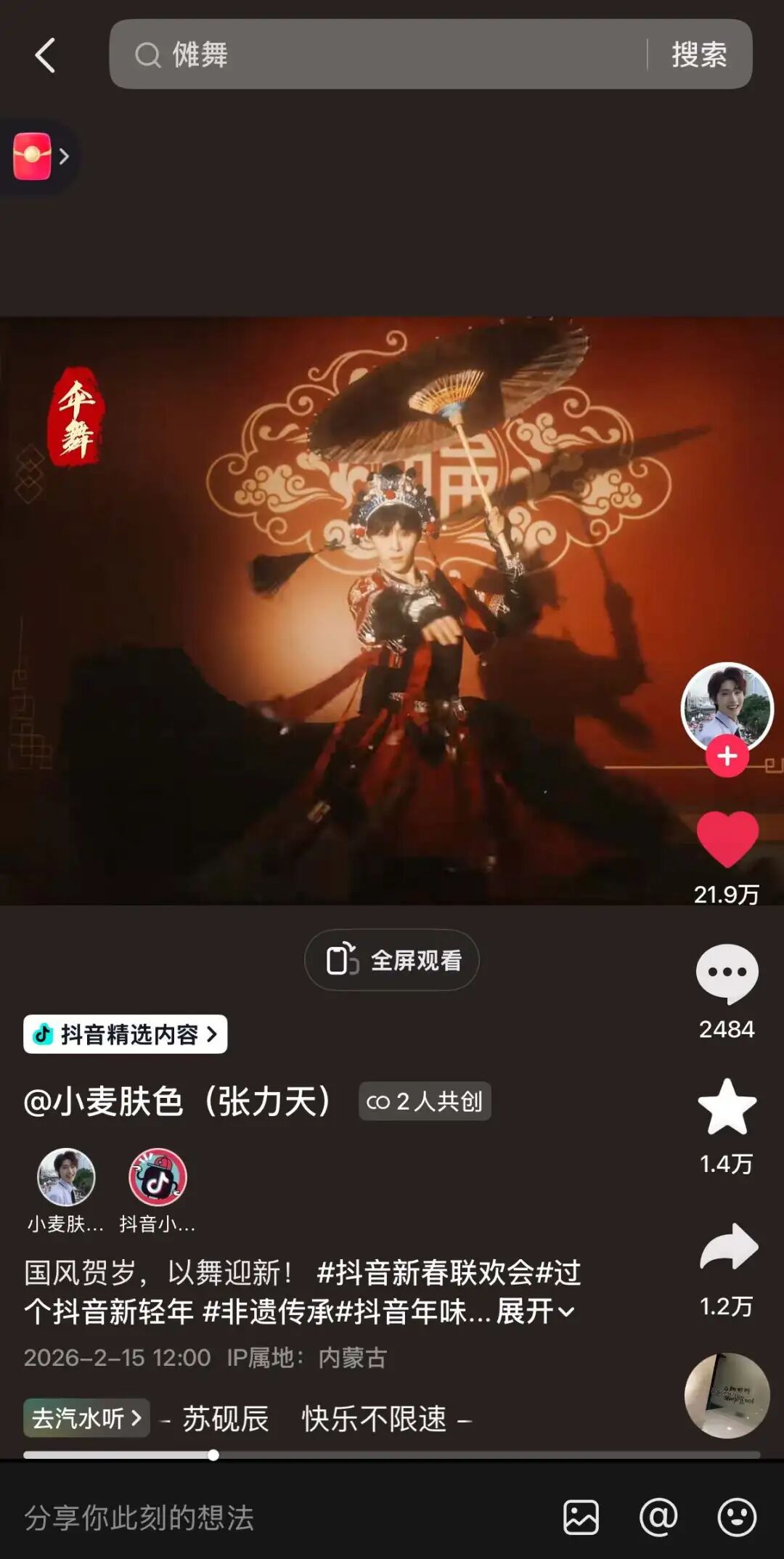
Task: Follow the creator via the plus badge
Action: pos(727,756)
